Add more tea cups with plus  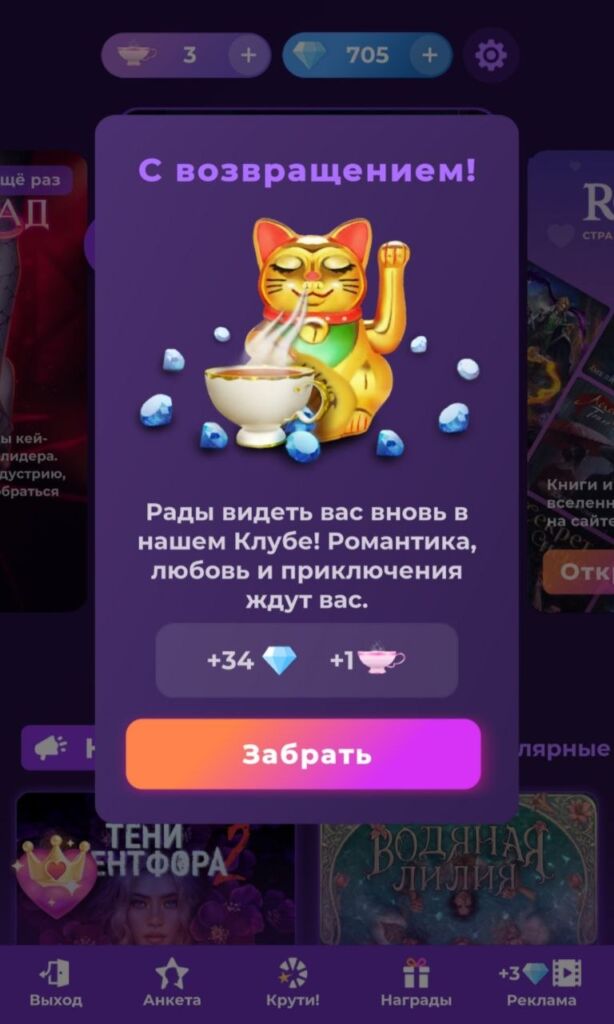click(x=248, y=55)
